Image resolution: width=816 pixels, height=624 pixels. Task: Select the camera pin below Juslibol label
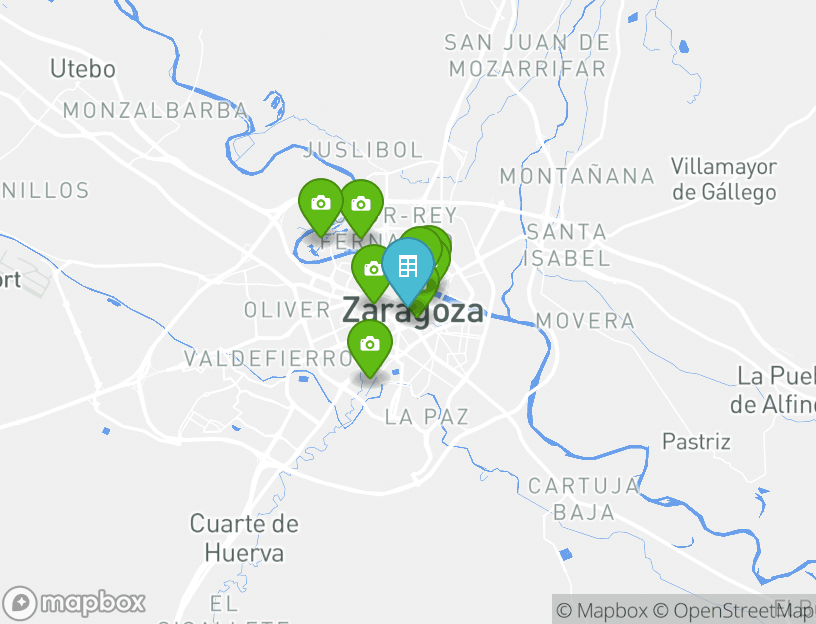361,205
